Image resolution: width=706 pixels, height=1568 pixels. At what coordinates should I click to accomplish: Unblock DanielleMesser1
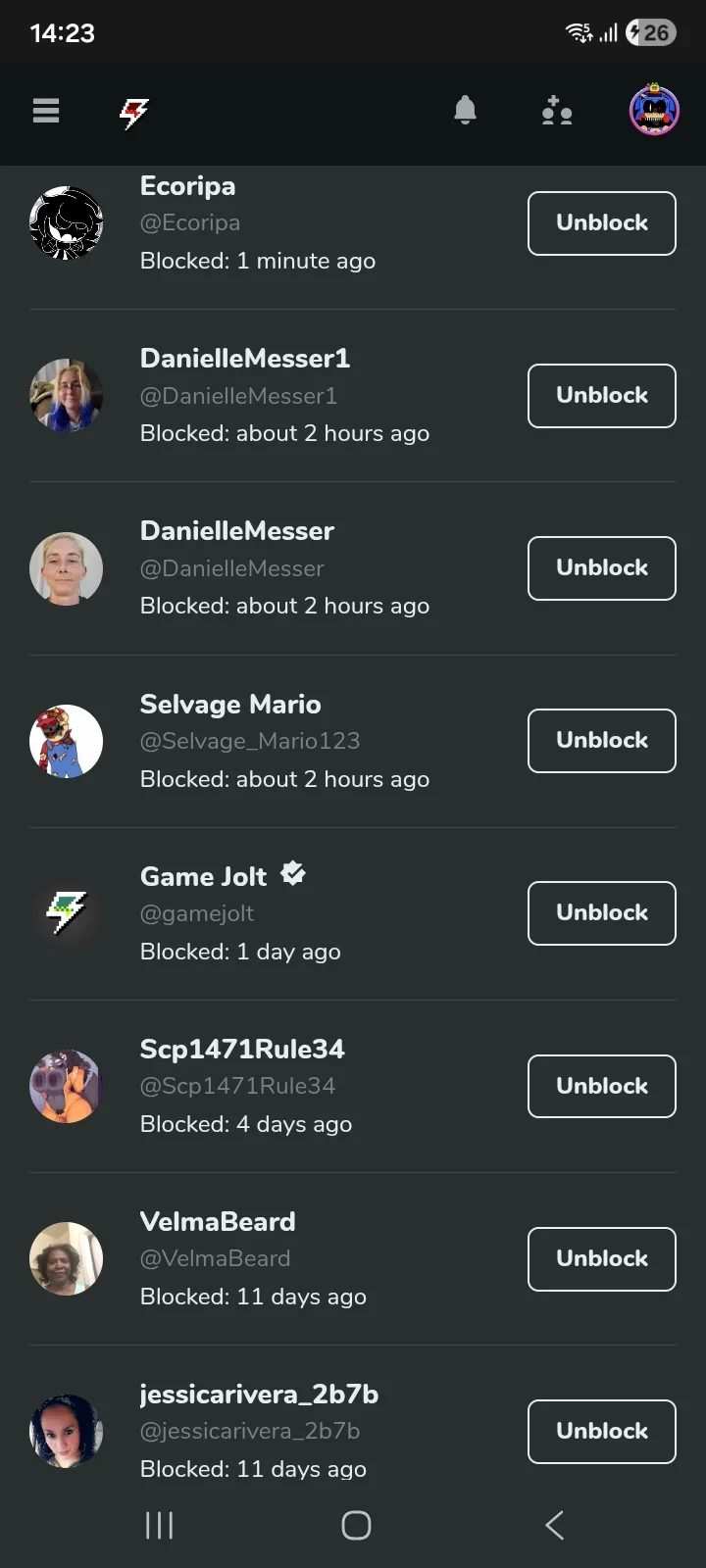coord(601,396)
